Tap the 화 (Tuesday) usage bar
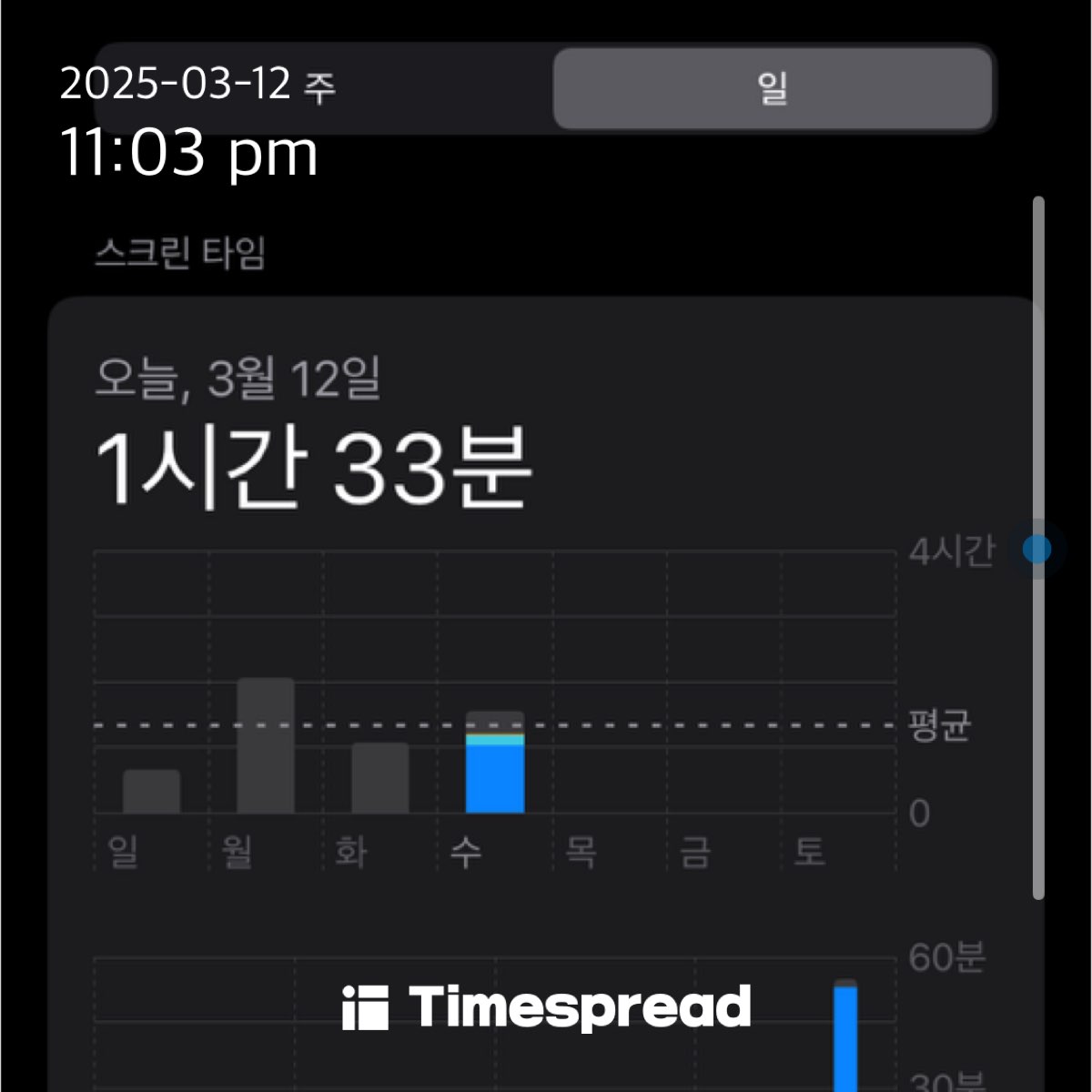This screenshot has width=1092, height=1092. (379, 778)
